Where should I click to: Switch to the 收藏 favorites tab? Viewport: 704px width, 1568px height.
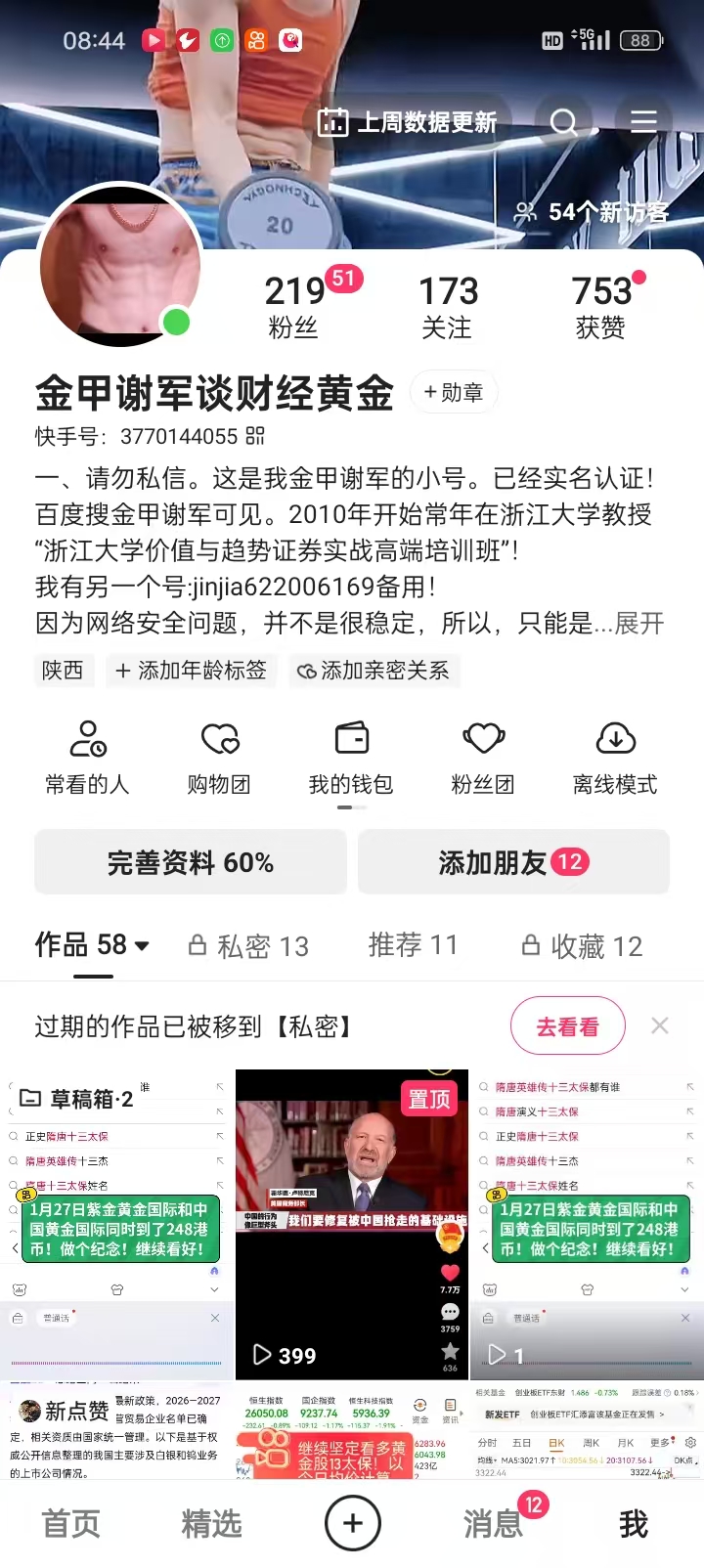tap(583, 946)
